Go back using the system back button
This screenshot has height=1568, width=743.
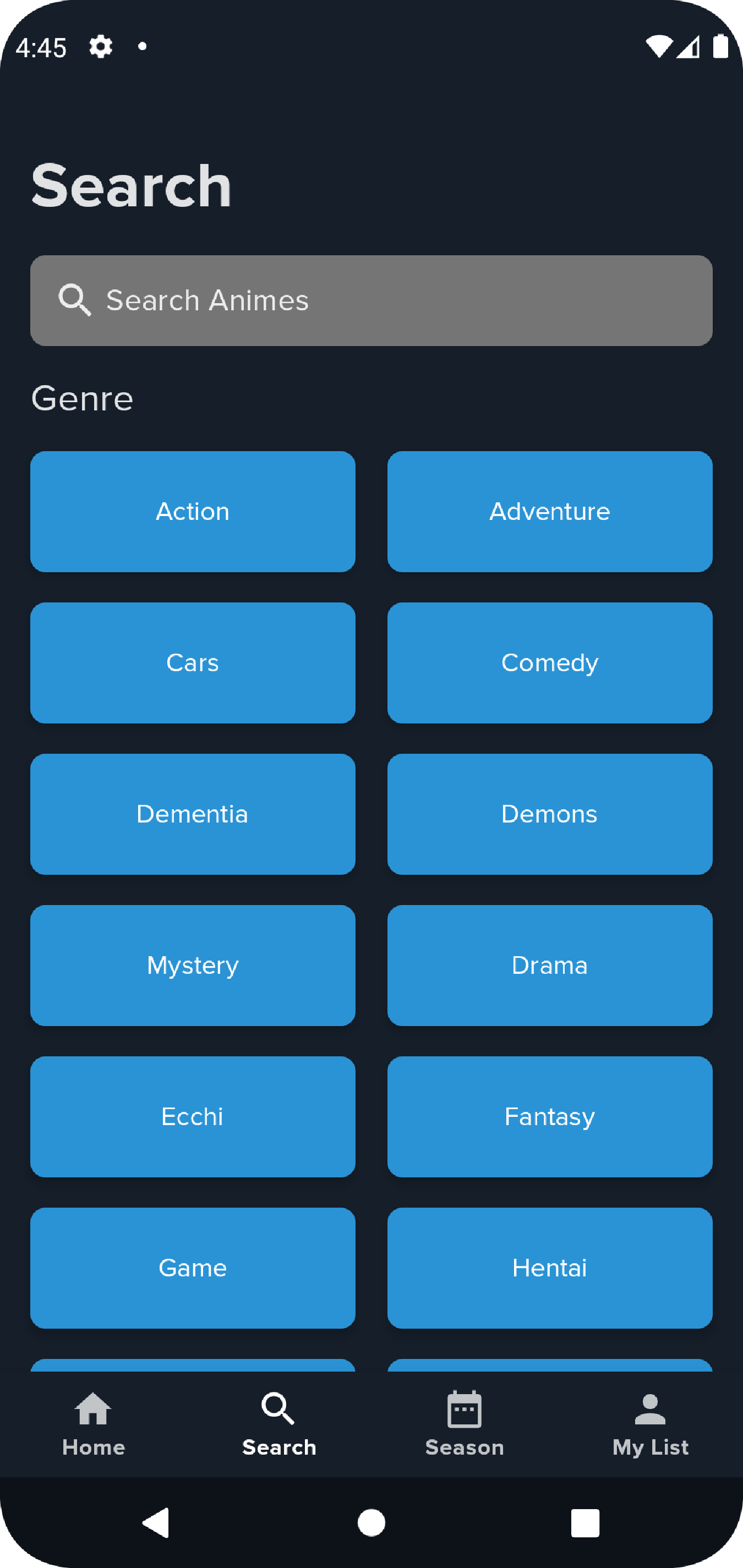156,1523
